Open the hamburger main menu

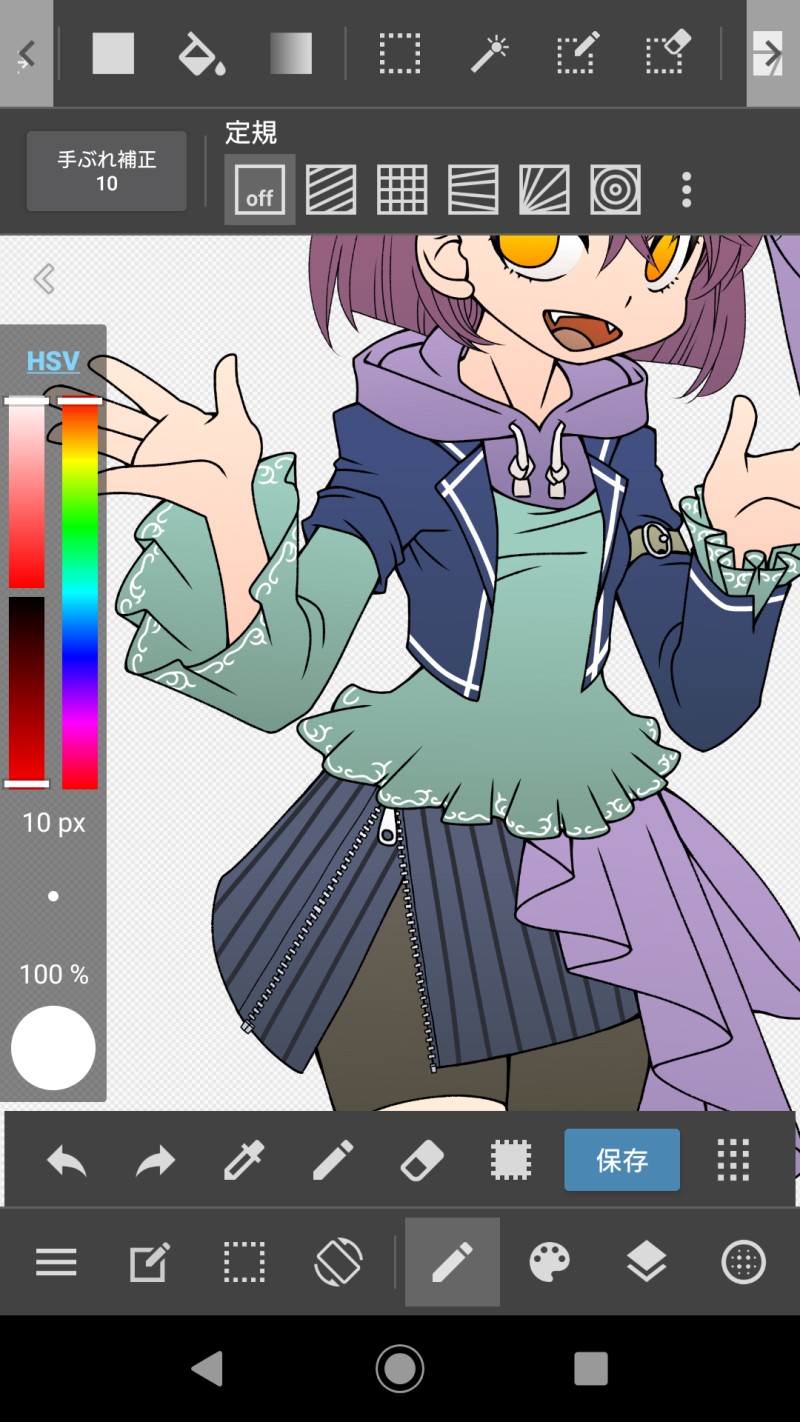pyautogui.click(x=56, y=1262)
